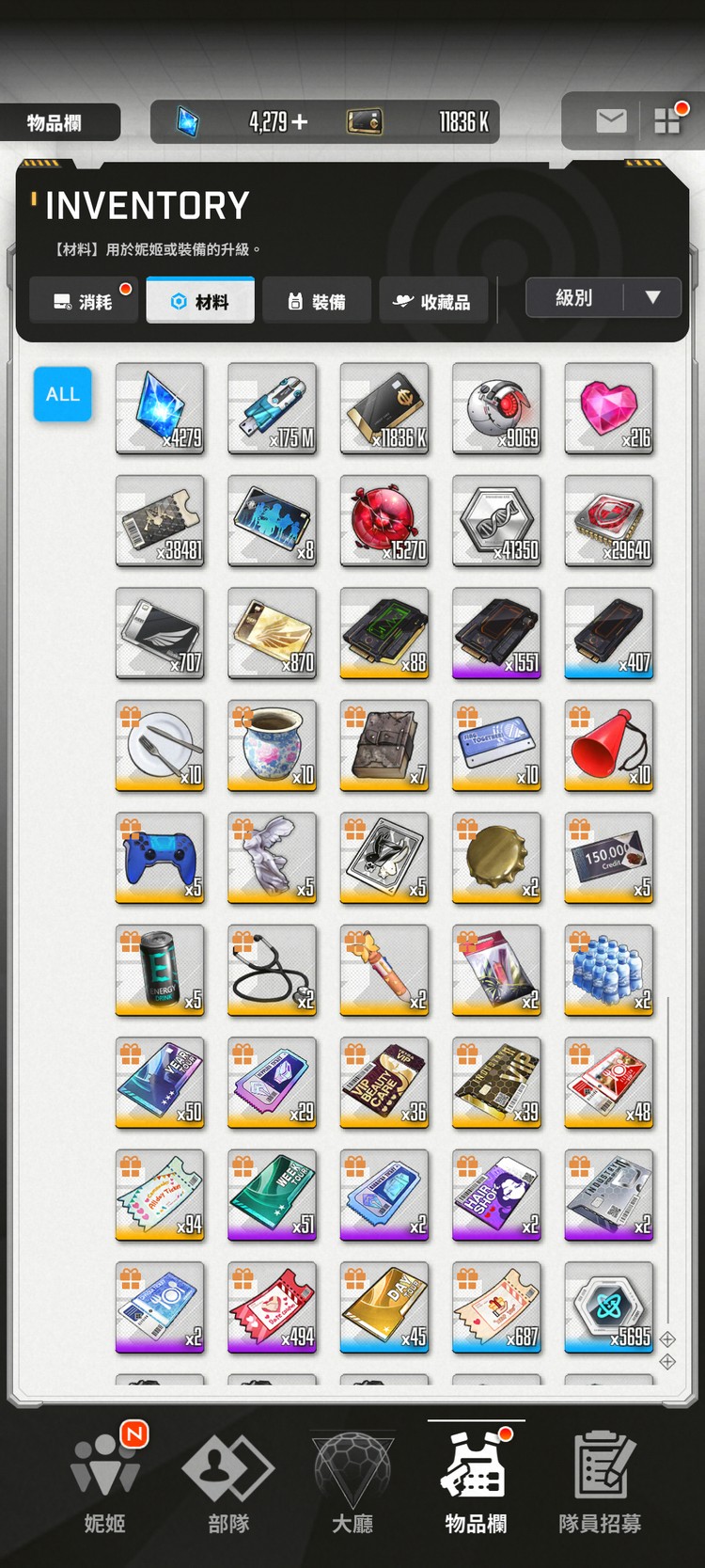This screenshot has height=1568, width=705.
Task: Select the 材料 materials tab
Action: [x=200, y=301]
